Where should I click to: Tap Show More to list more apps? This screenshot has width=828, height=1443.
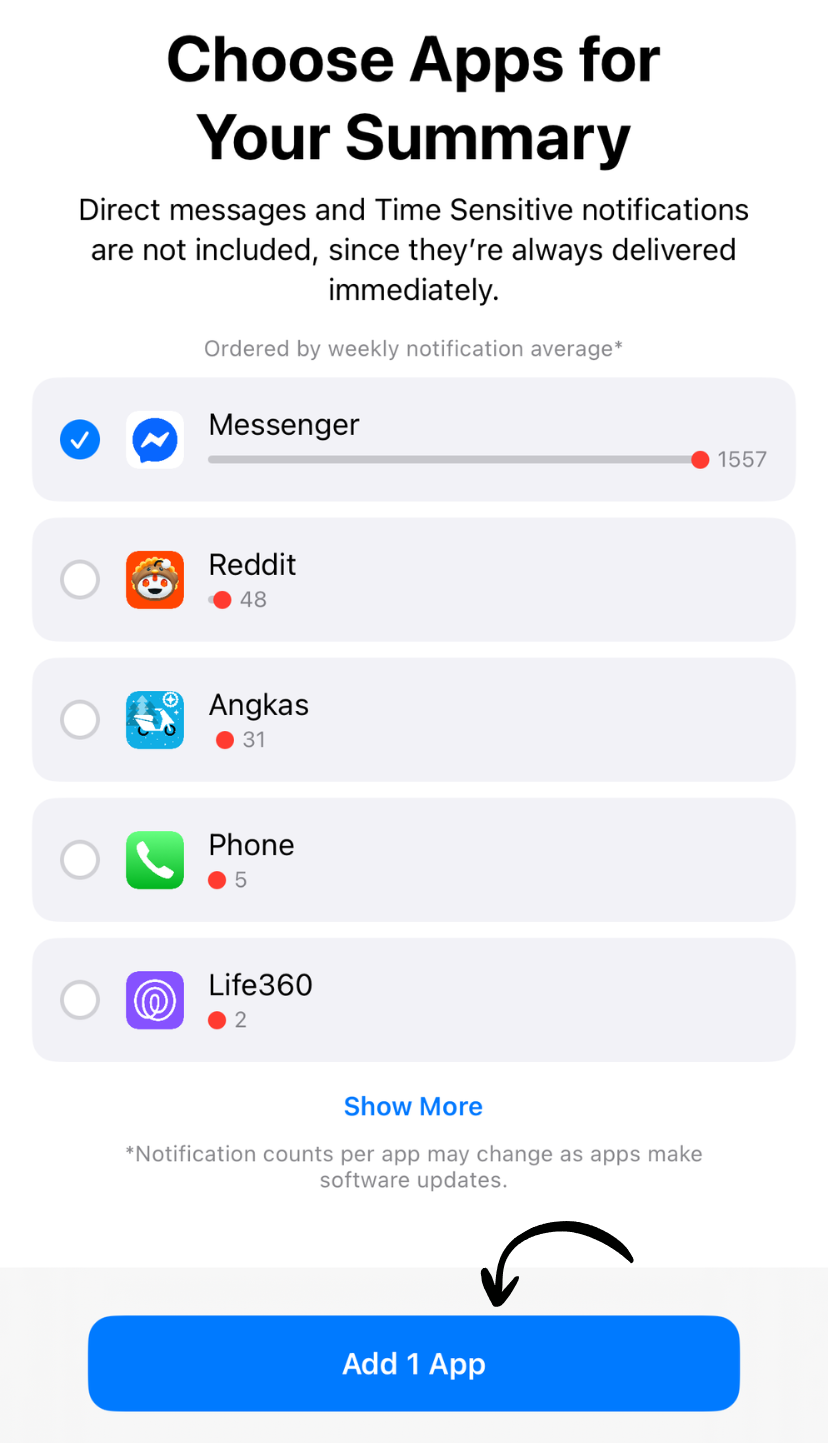[x=413, y=1106]
